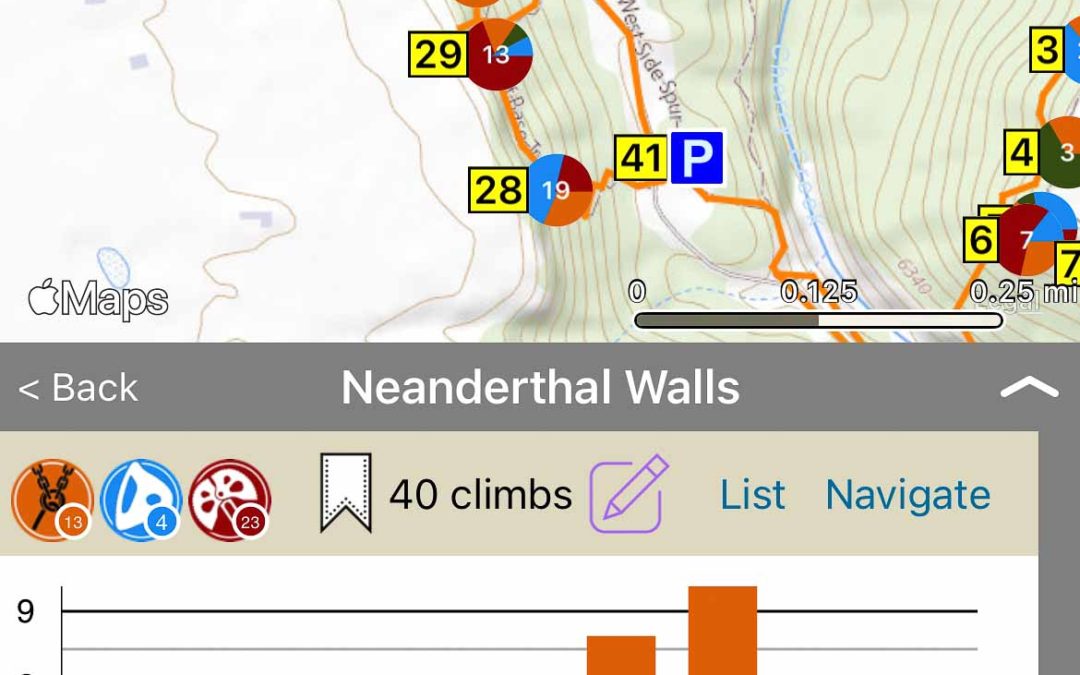The height and width of the screenshot is (675, 1080).
Task: Tap Navigate to get directions
Action: tap(907, 495)
